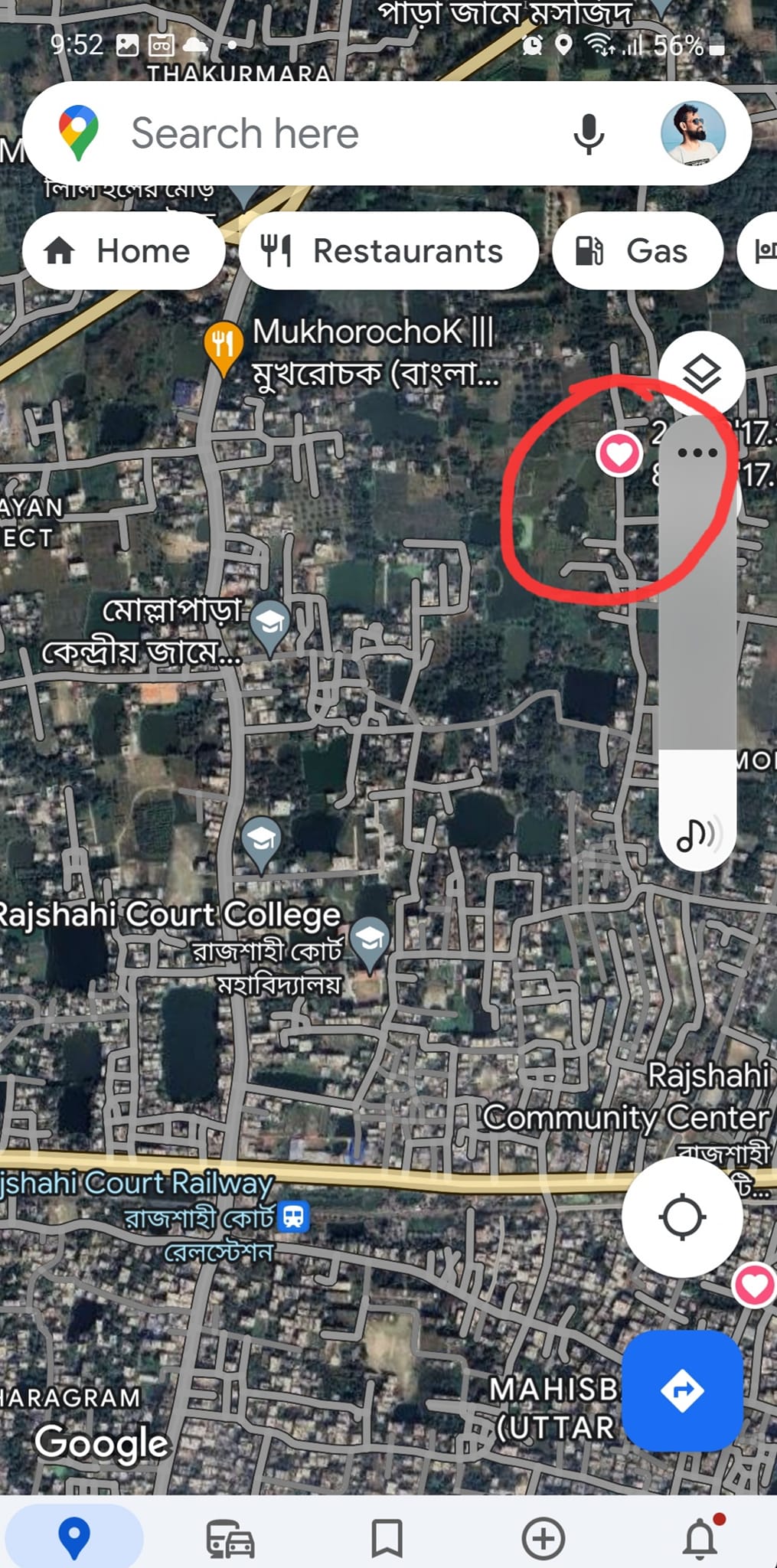Start voice search with the microphone
Screen dimensions: 777x1568
tap(589, 134)
